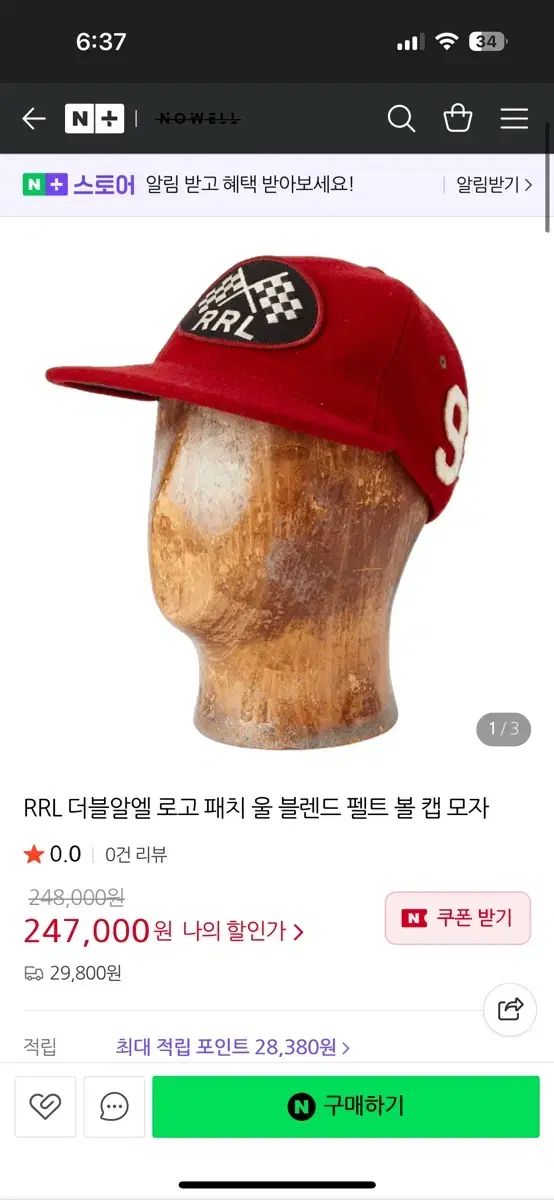Image resolution: width=554 pixels, height=1200 pixels.
Task: Open the N+ store home logo
Action: click(95, 119)
